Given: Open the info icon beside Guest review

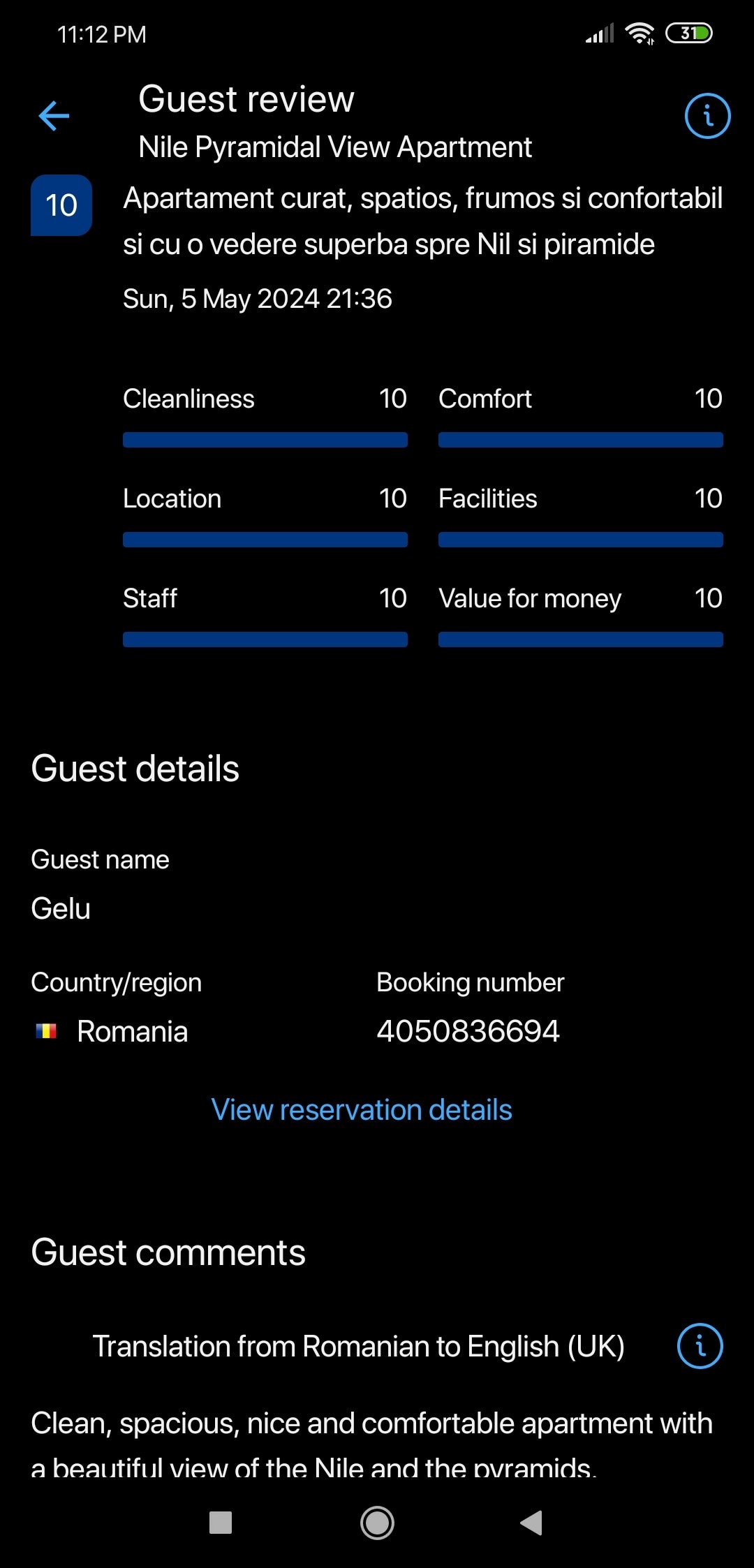Looking at the screenshot, I should (x=707, y=116).
